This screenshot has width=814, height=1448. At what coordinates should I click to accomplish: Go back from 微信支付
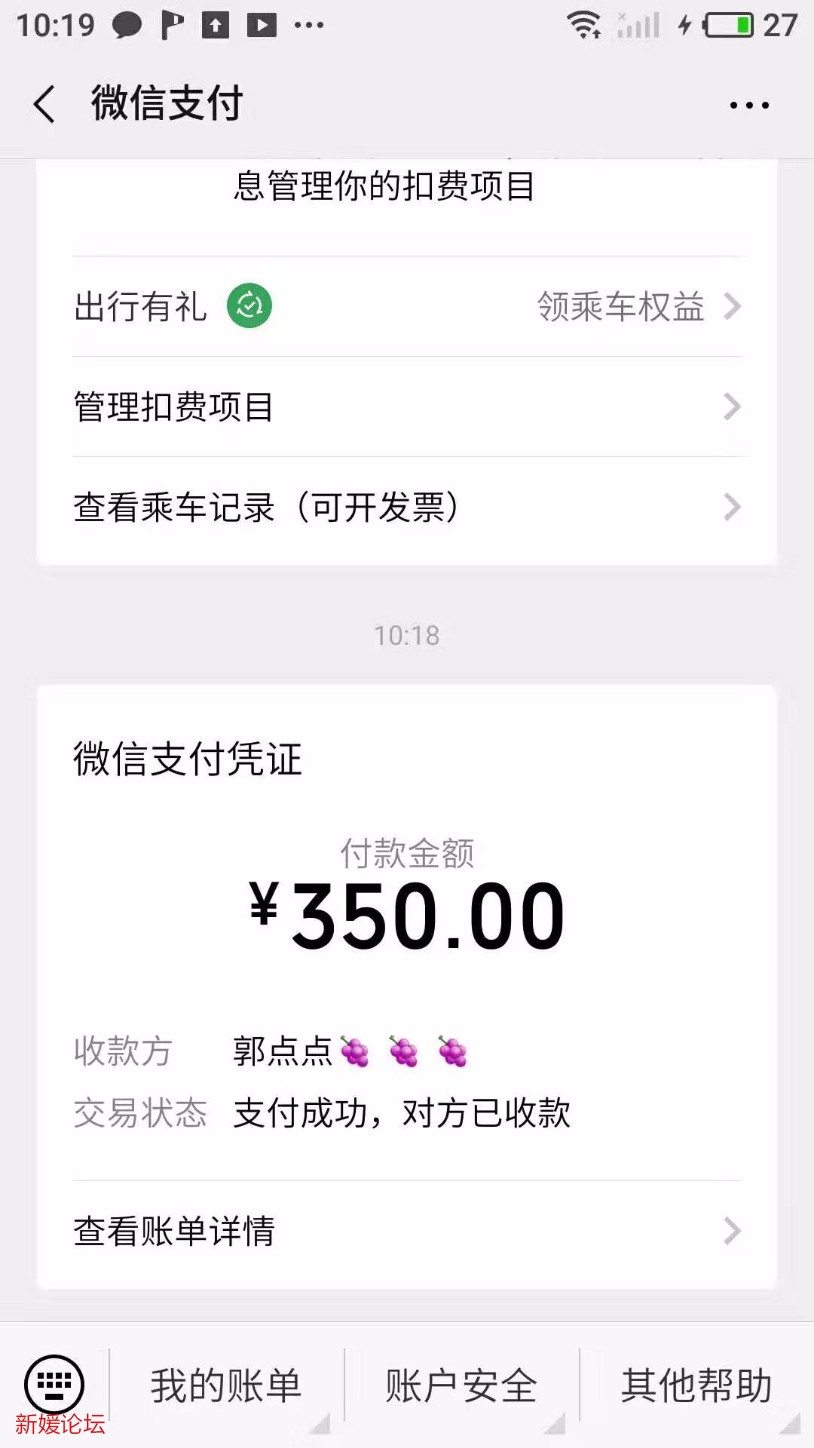[44, 104]
